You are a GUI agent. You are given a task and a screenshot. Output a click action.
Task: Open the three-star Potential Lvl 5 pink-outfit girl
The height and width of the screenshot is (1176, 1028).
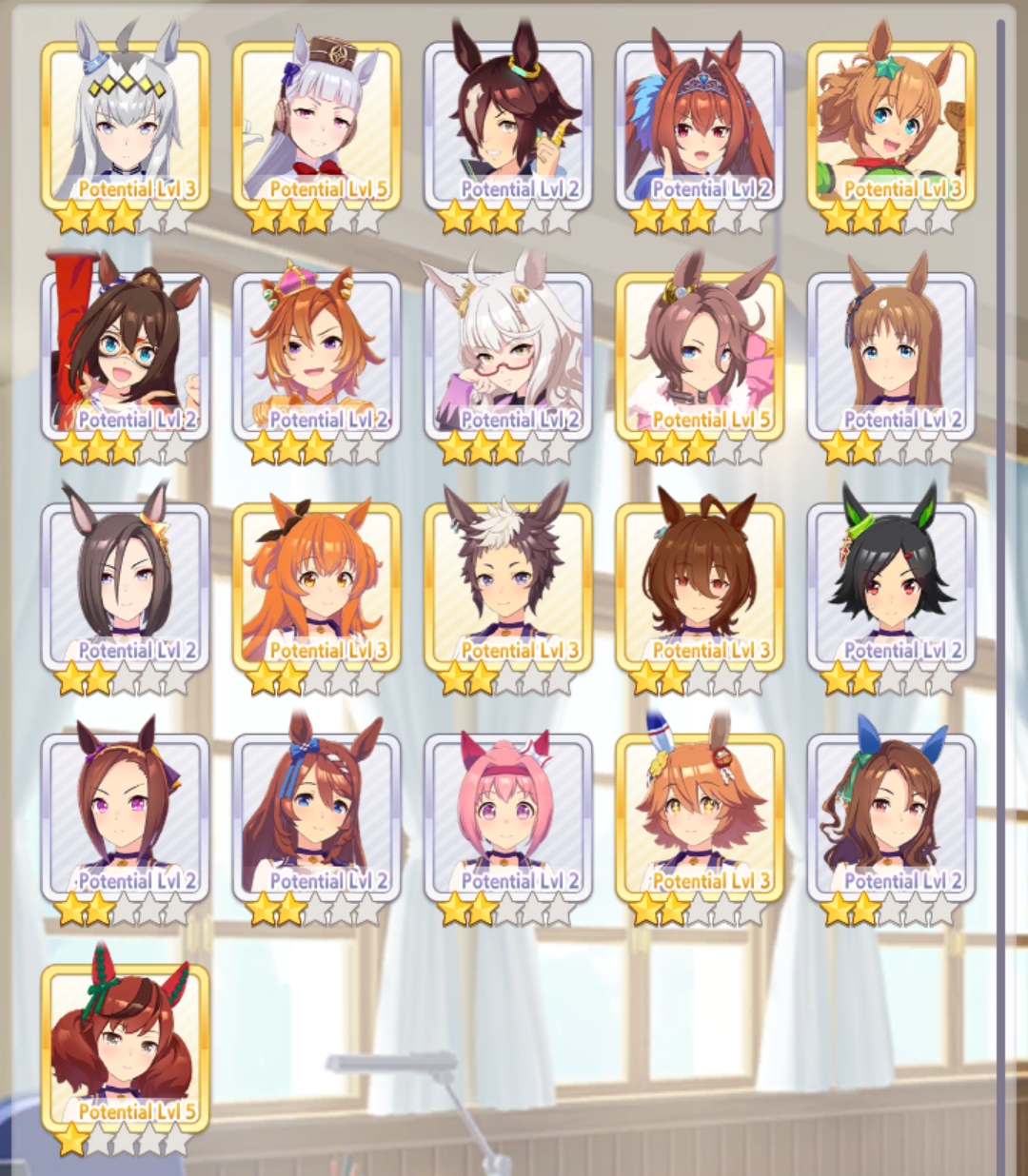point(700,354)
